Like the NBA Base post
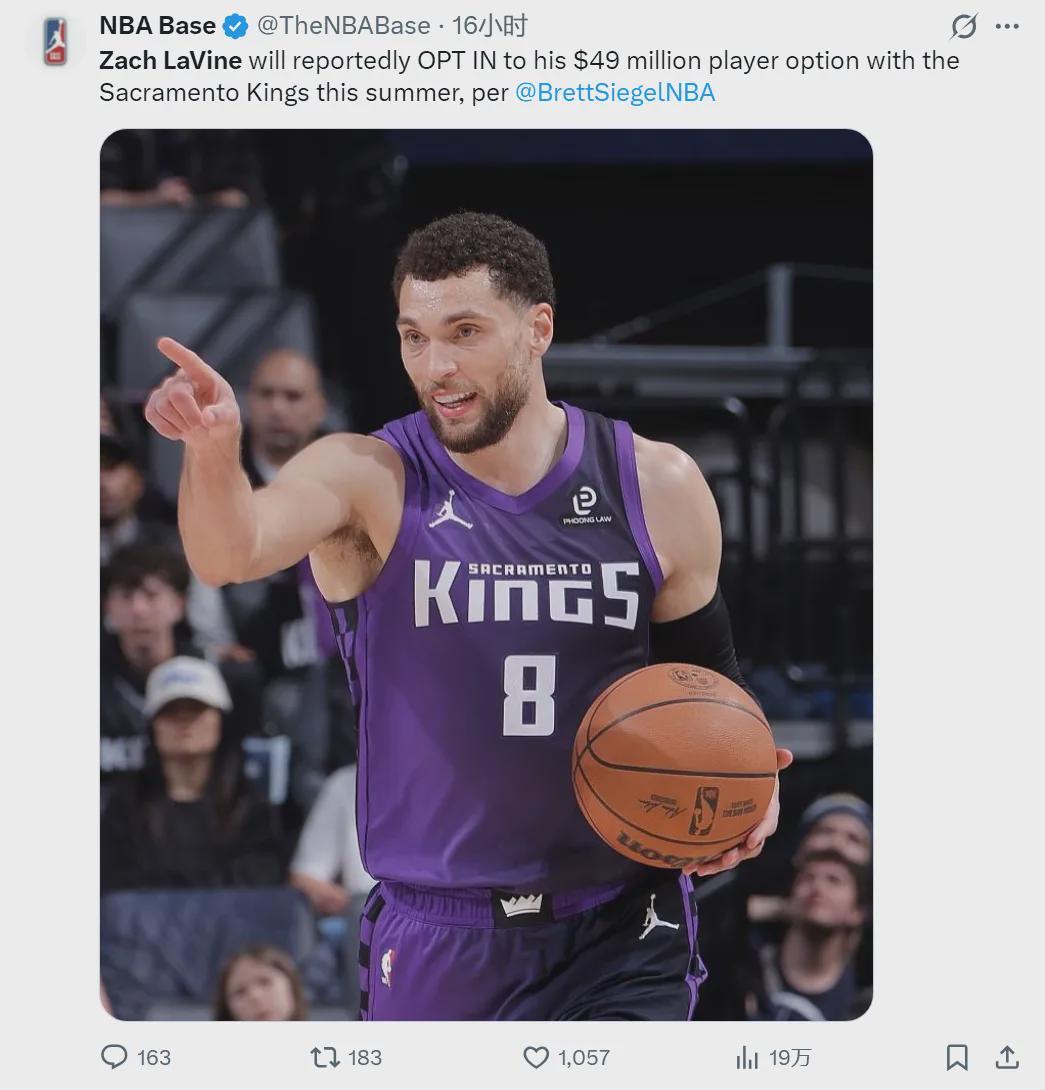Image resolution: width=1045 pixels, height=1090 pixels. coord(537,1057)
